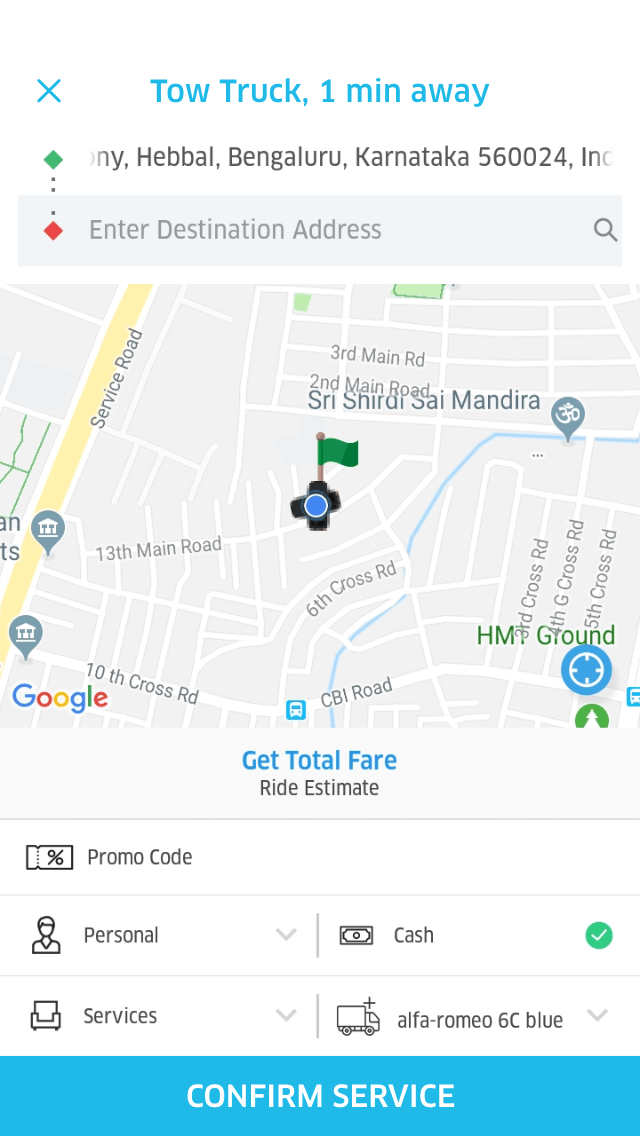Screen dimensions: 640x1136
Task: Tap the destination search icon
Action: pyautogui.click(x=605, y=230)
